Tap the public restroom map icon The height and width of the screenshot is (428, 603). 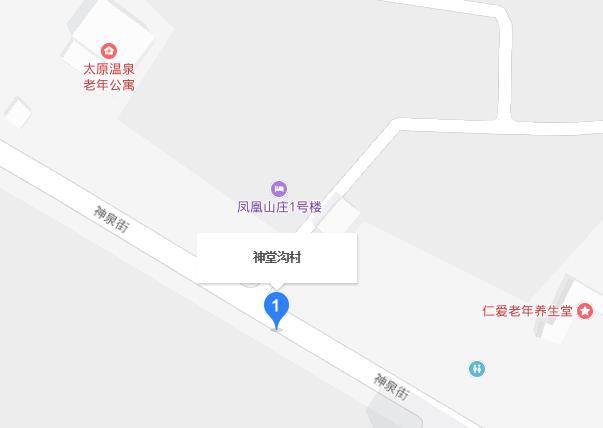tap(477, 369)
